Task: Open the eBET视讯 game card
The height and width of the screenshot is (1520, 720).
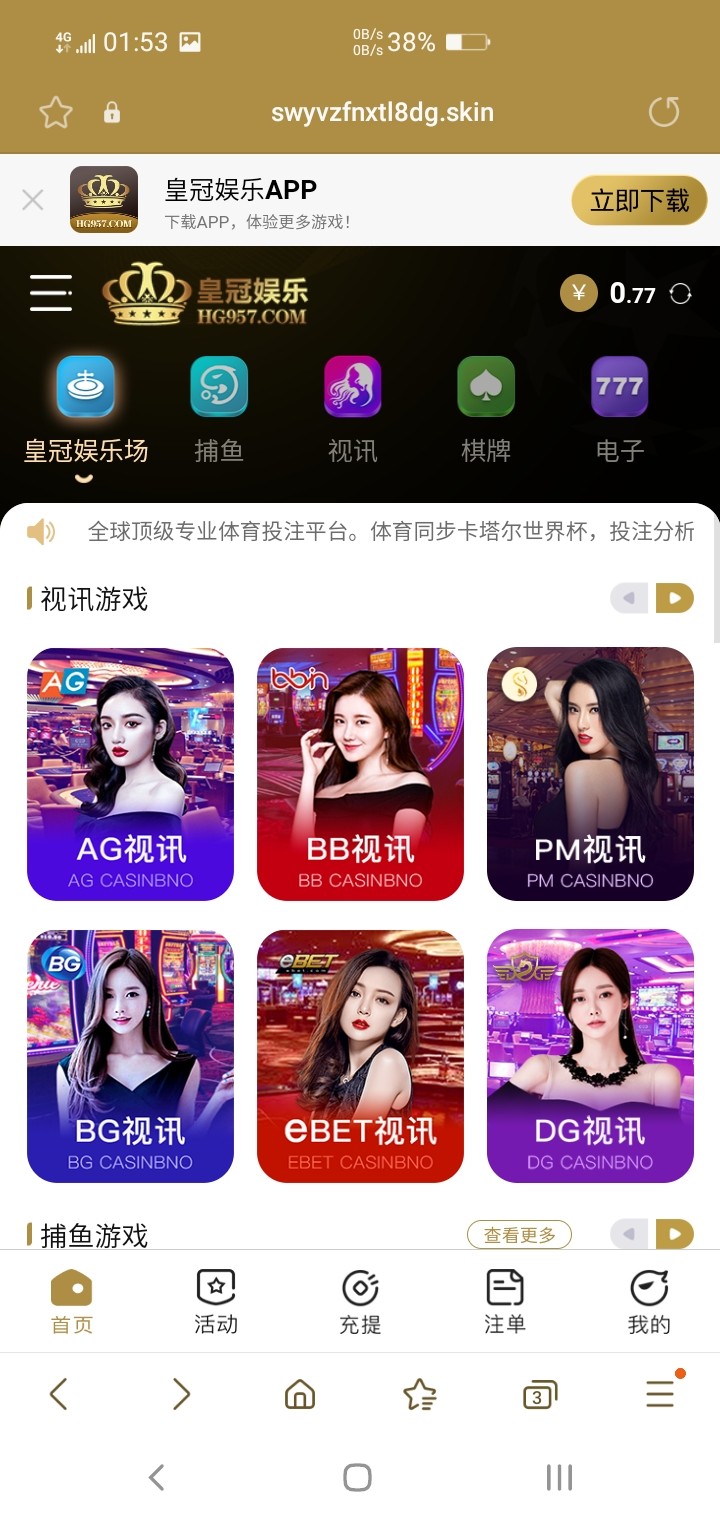Action: click(360, 1056)
